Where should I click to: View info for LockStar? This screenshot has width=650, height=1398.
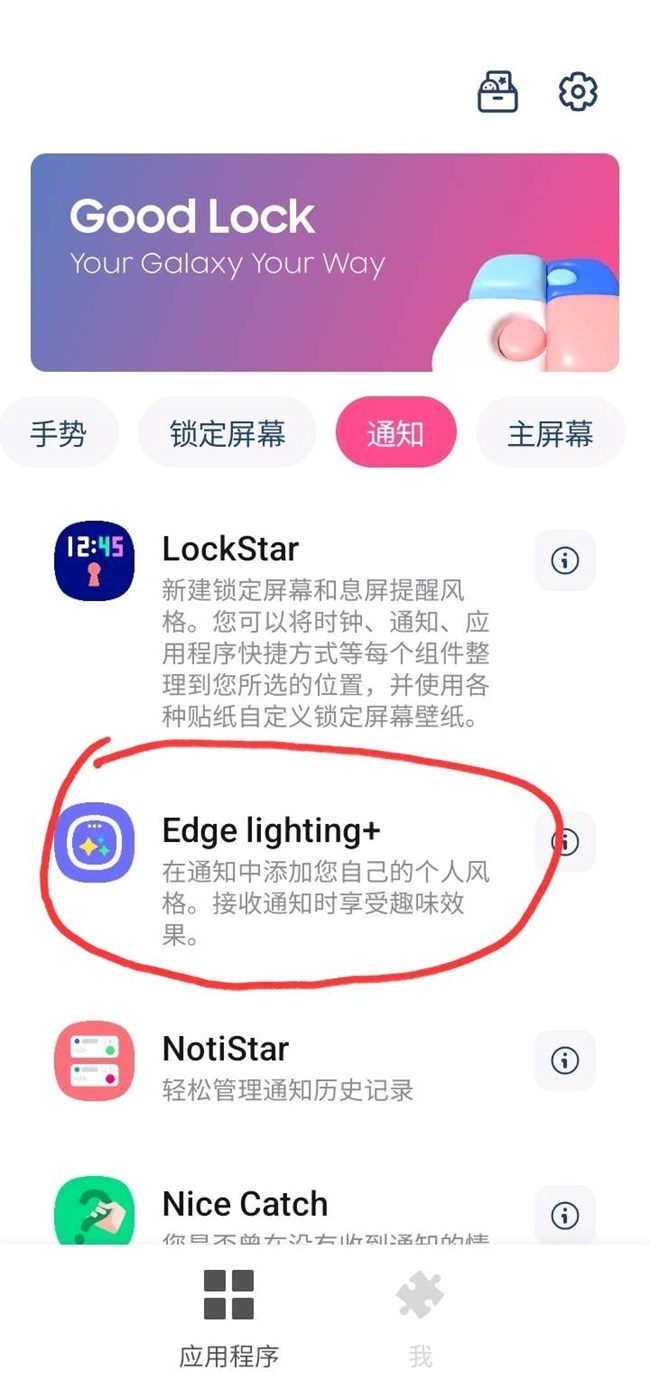pos(565,561)
